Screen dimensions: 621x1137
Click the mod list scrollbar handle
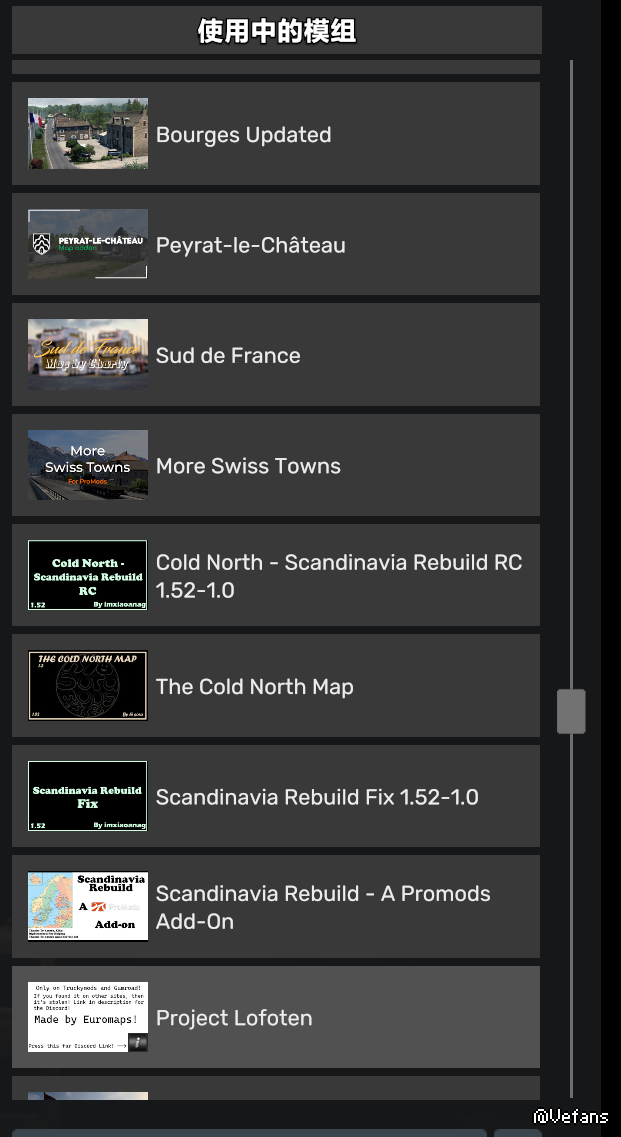click(571, 711)
